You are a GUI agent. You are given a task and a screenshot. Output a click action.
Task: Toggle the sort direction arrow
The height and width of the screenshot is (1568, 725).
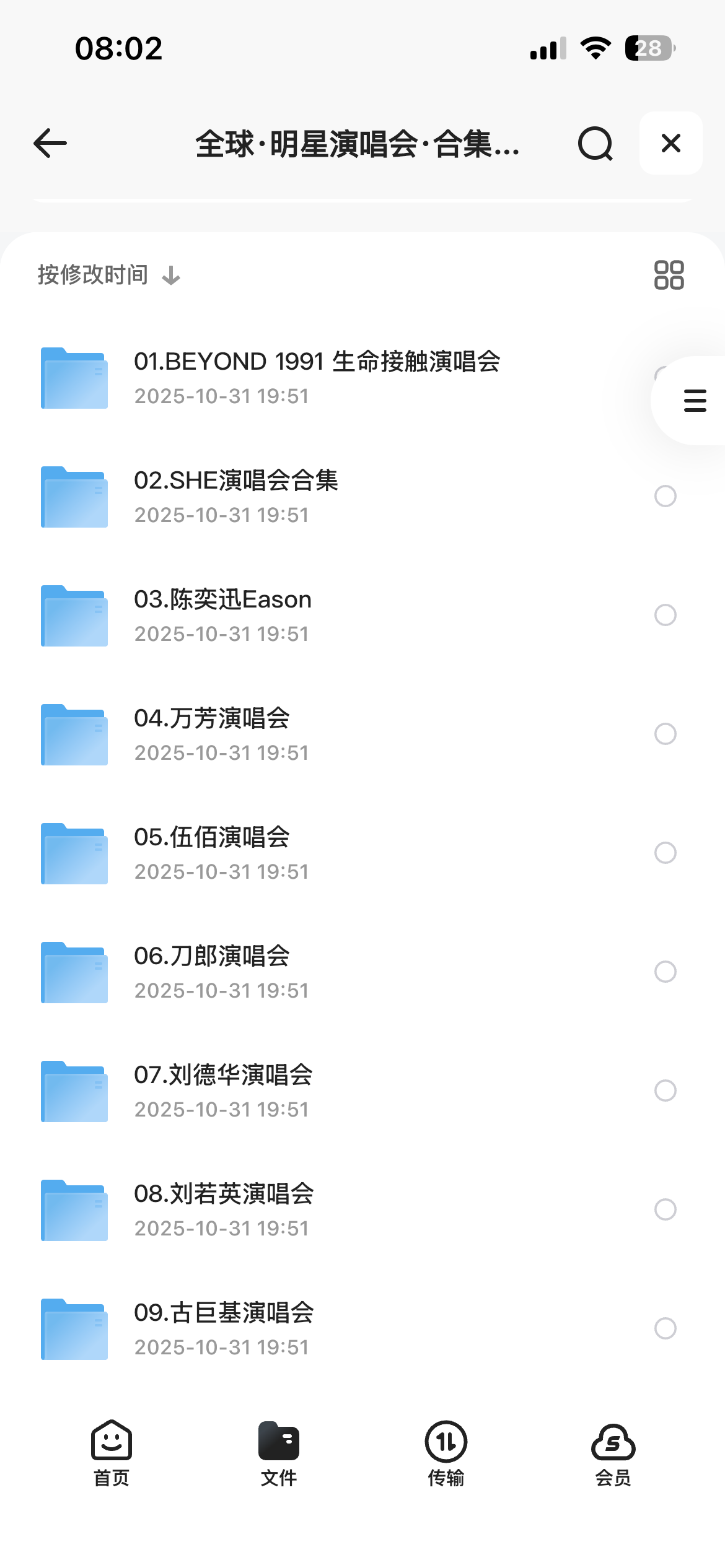click(170, 274)
